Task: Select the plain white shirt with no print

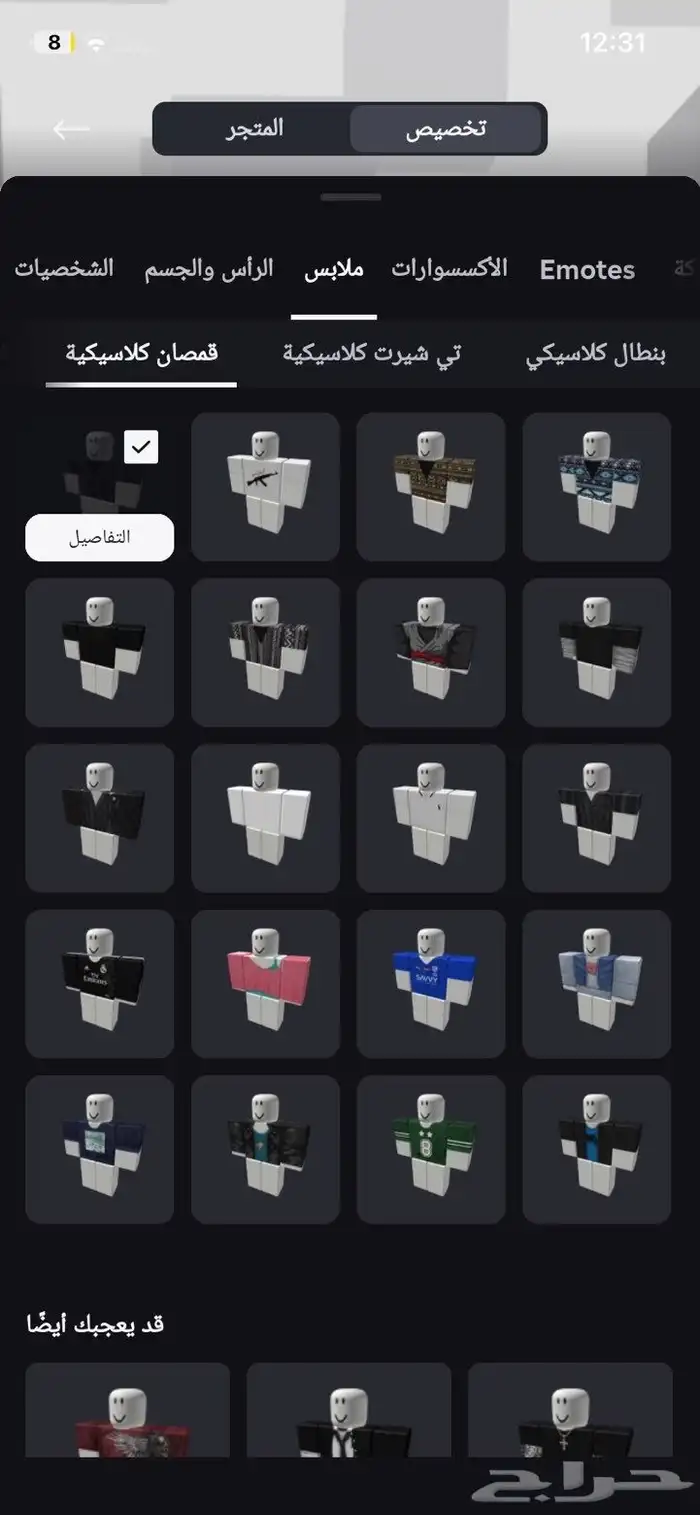Action: (265, 817)
